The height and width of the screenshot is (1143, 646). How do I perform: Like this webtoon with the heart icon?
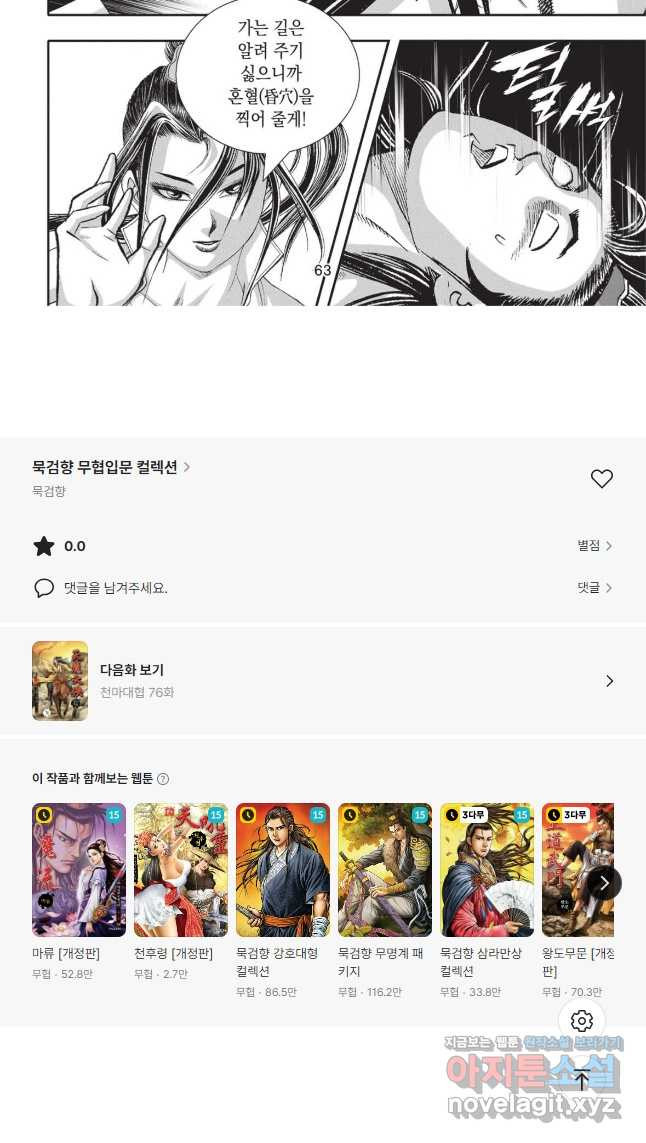coord(601,479)
